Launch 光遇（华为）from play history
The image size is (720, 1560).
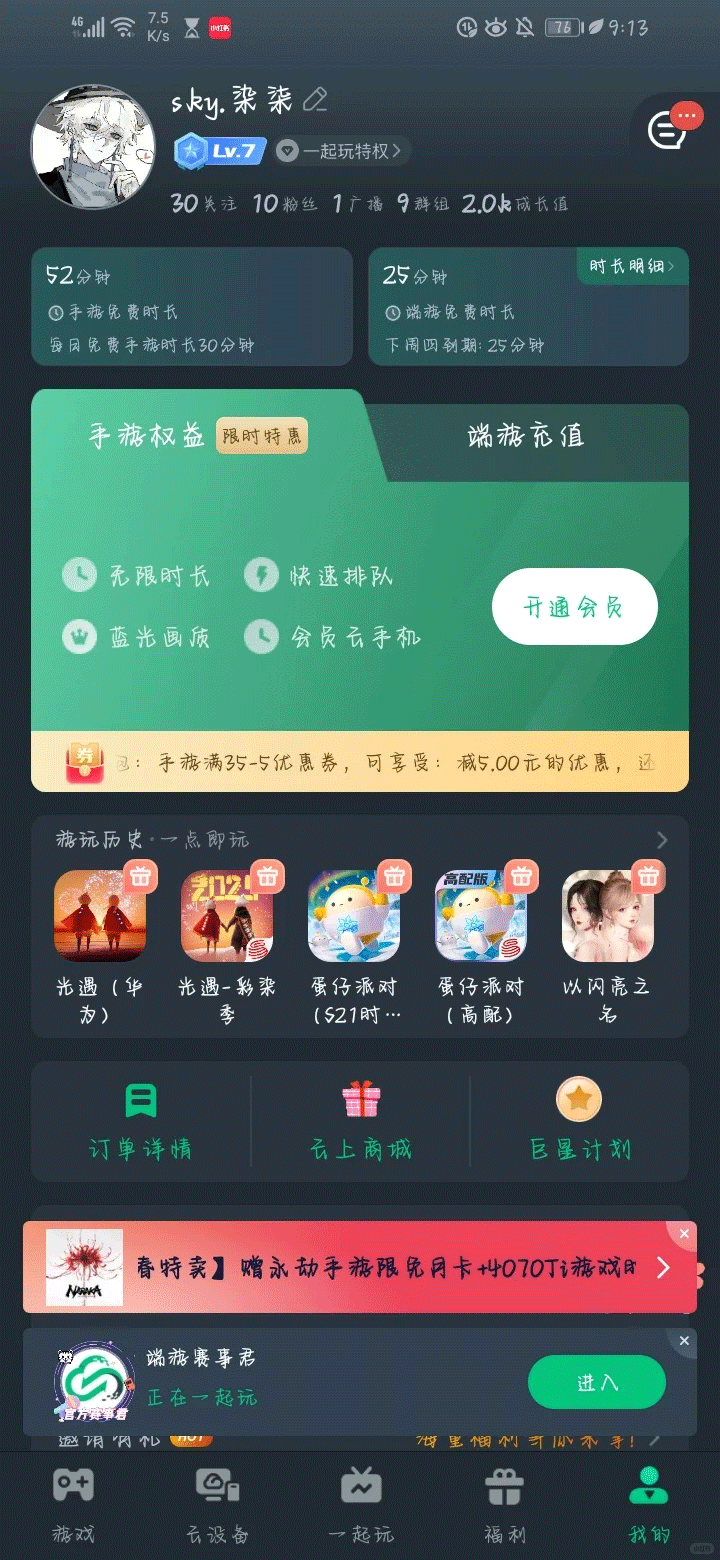click(100, 915)
